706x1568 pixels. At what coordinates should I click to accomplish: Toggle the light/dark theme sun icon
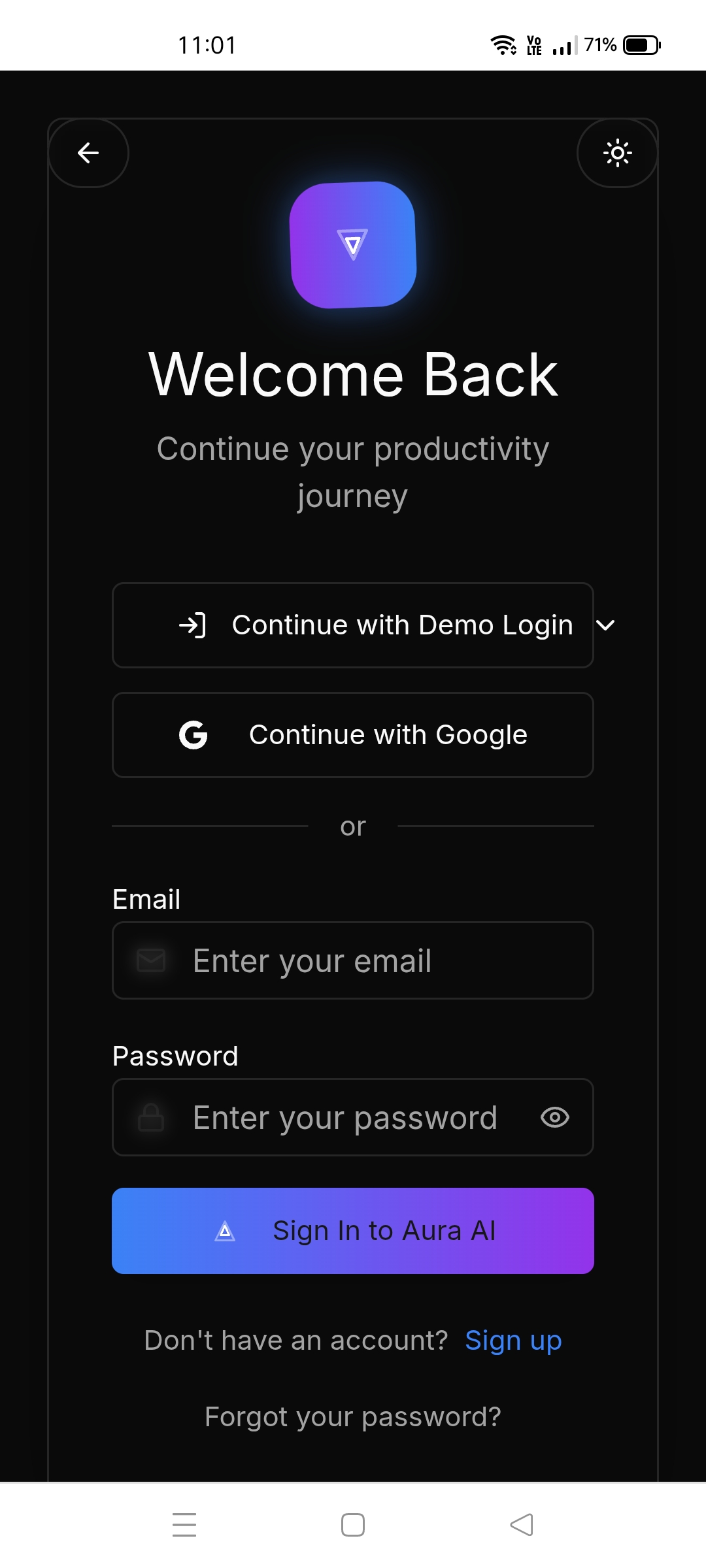click(617, 153)
